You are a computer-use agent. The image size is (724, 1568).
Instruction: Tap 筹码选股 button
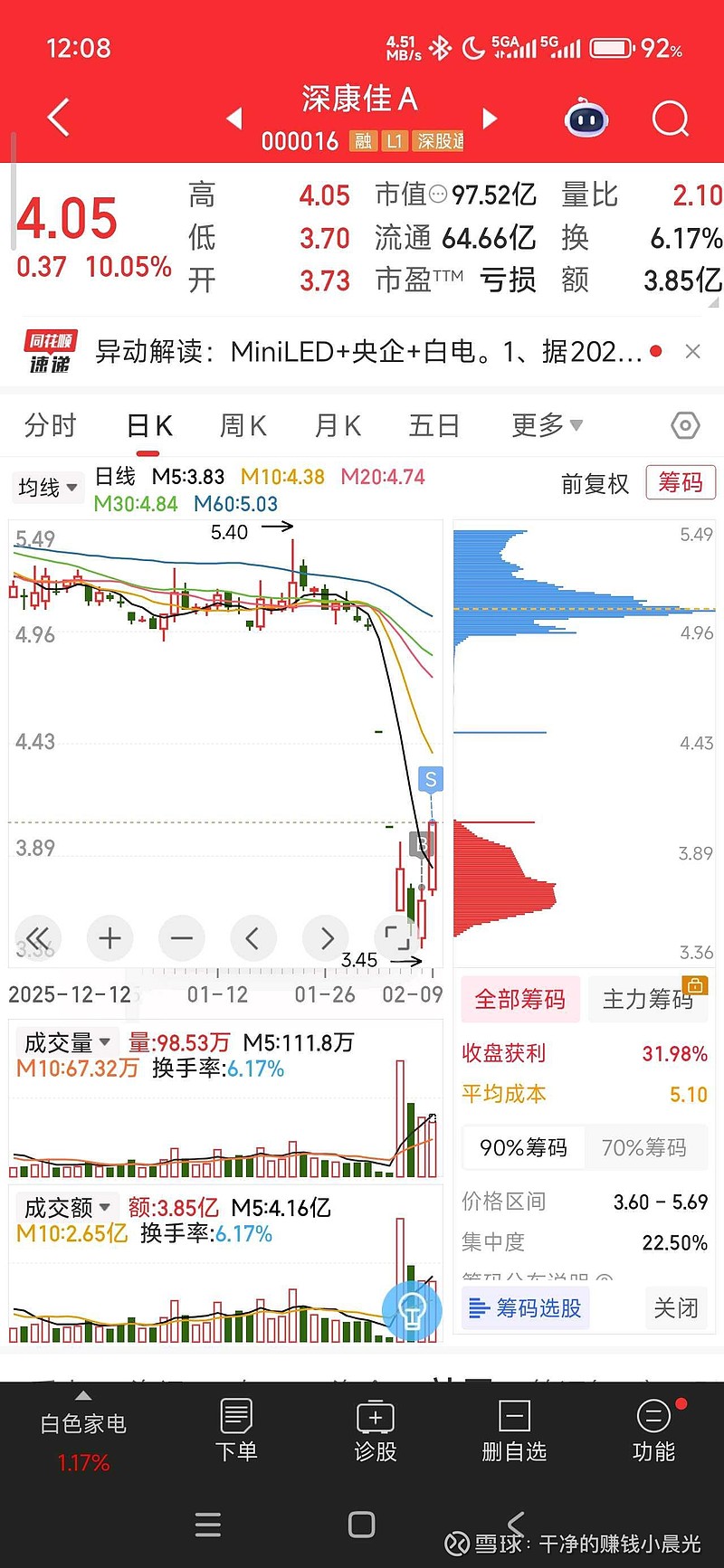pos(526,1308)
